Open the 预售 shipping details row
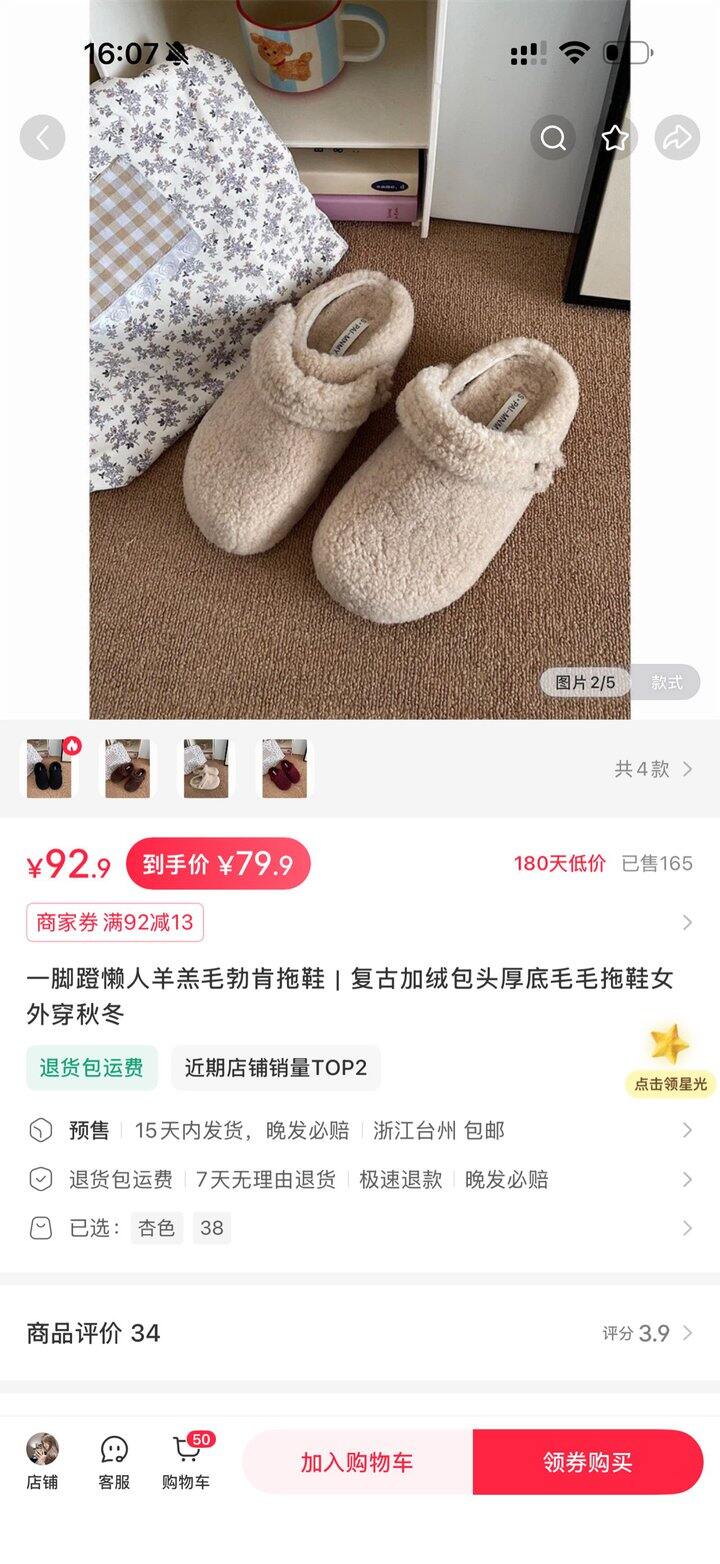The height and width of the screenshot is (1564, 720). point(360,1130)
